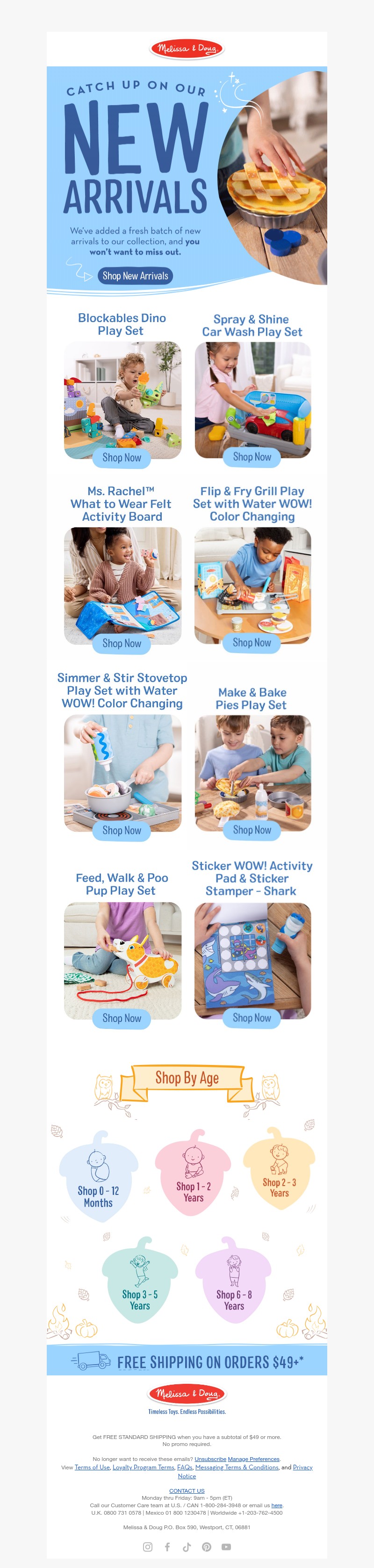Screen dimensions: 374x1568
Task: Shop Now for Flip & Fry Grill Set
Action: [x=252, y=643]
